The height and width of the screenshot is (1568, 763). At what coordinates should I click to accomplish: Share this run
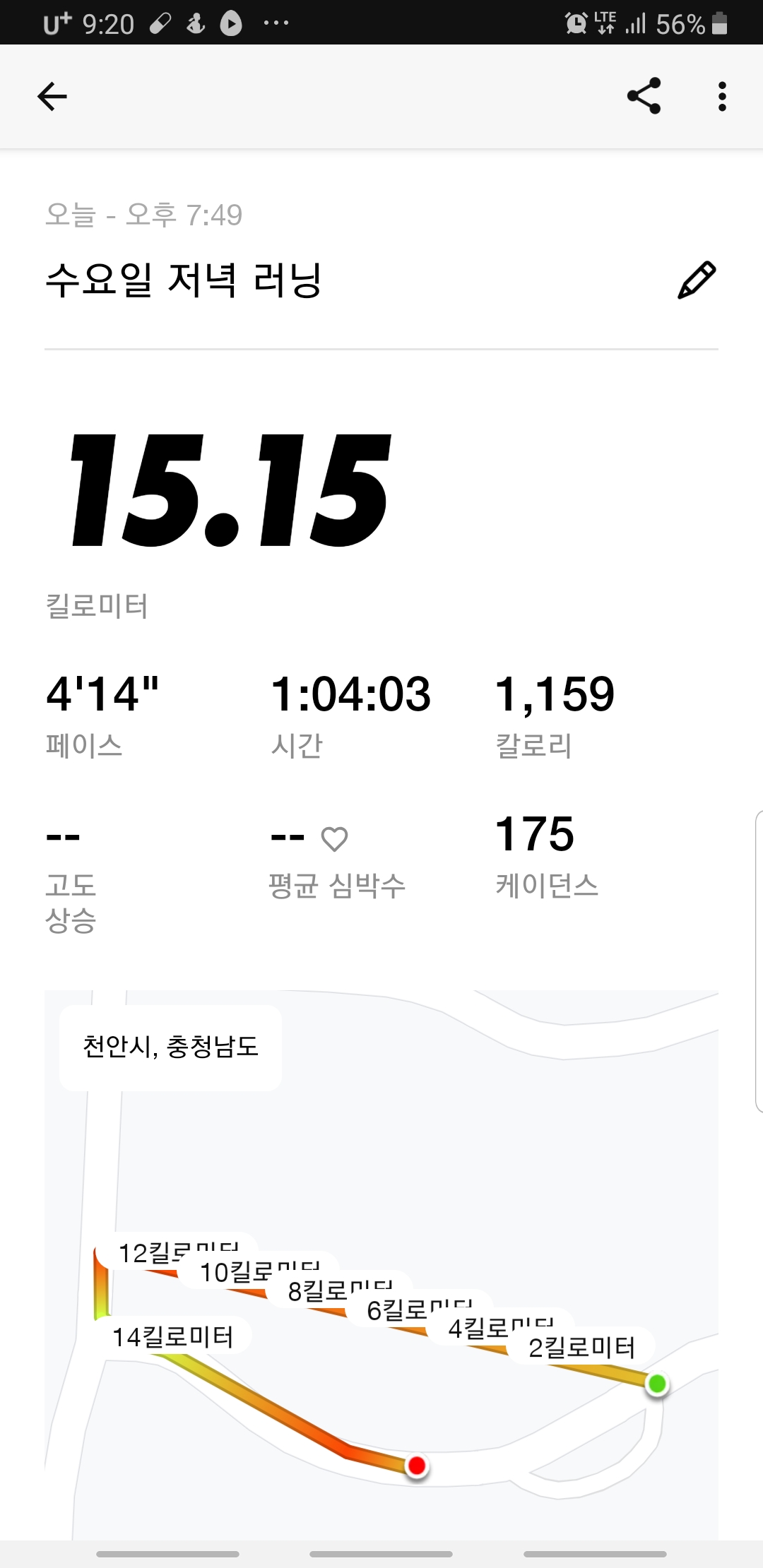point(644,96)
